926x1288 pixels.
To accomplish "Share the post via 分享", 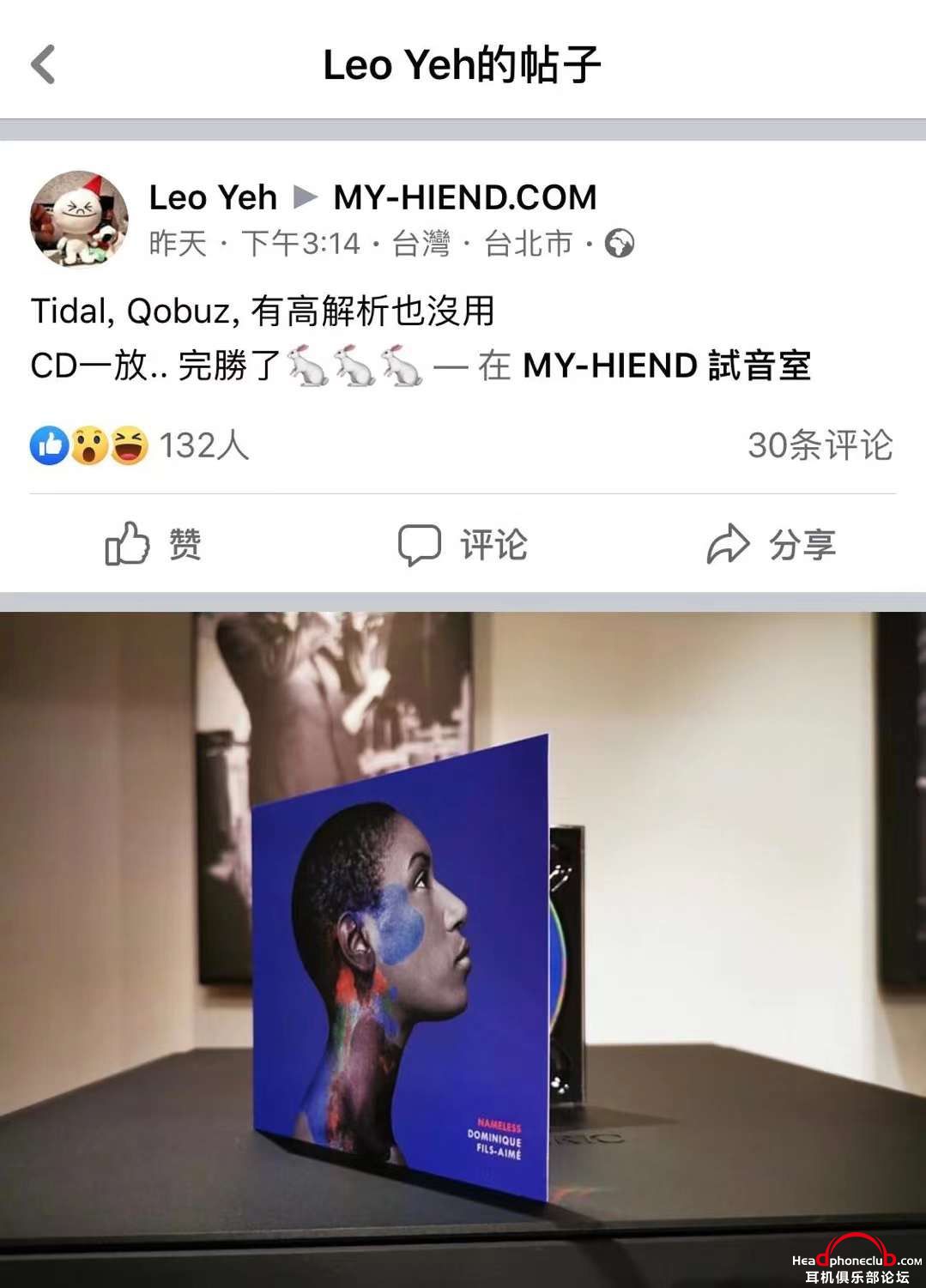I will [x=772, y=544].
